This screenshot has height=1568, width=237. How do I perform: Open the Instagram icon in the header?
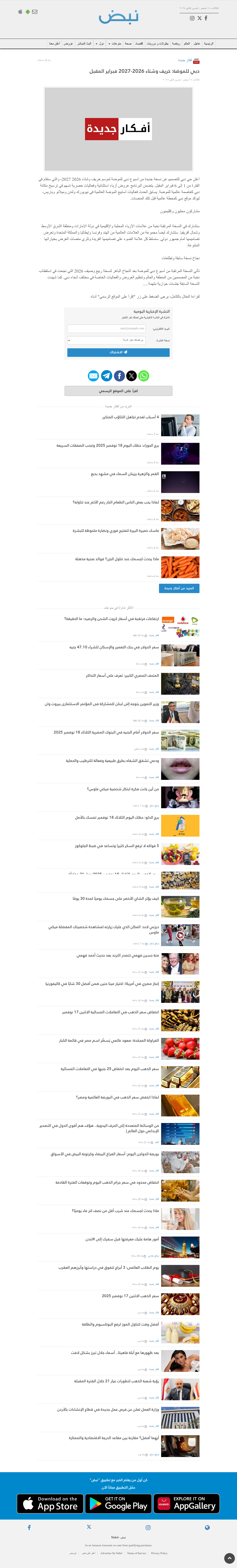point(192,18)
